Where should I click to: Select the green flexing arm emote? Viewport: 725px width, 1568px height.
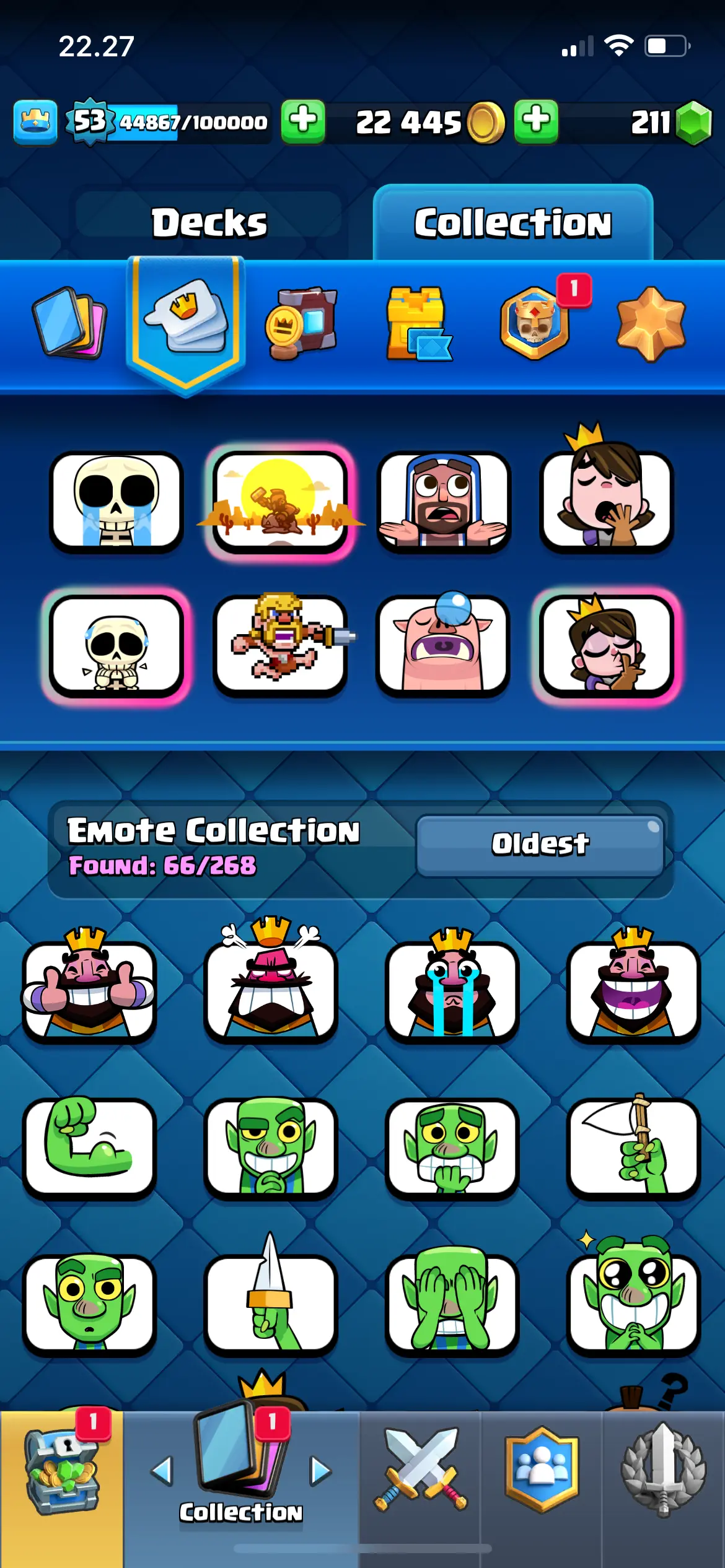point(89,1146)
